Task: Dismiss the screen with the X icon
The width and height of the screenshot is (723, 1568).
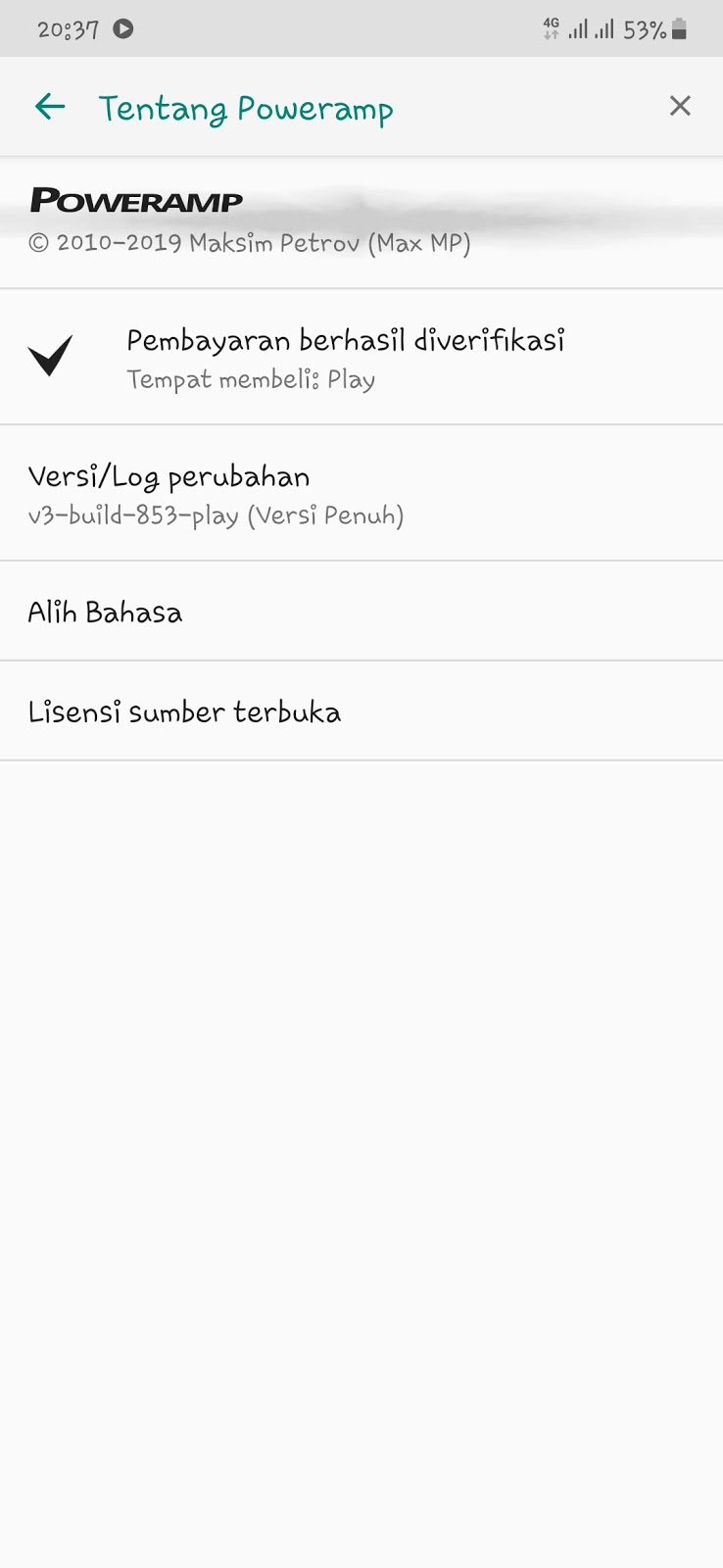Action: (x=680, y=106)
